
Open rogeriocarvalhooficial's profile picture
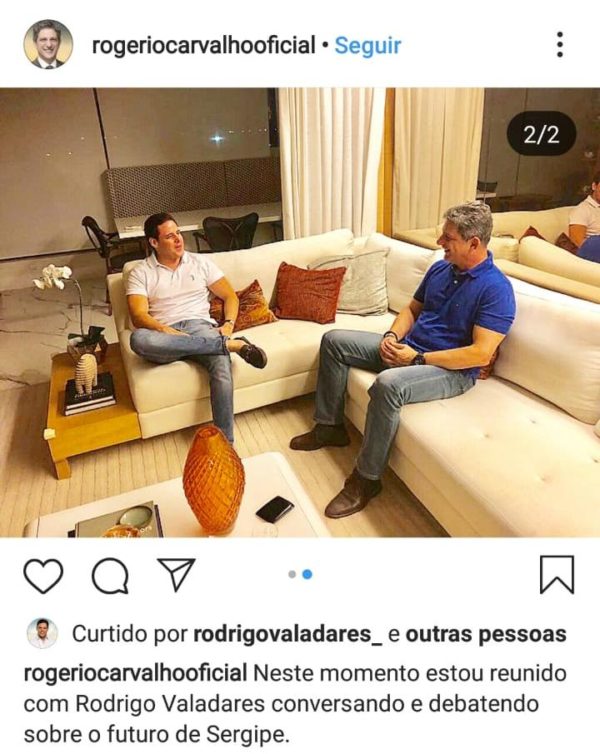tap(48, 45)
